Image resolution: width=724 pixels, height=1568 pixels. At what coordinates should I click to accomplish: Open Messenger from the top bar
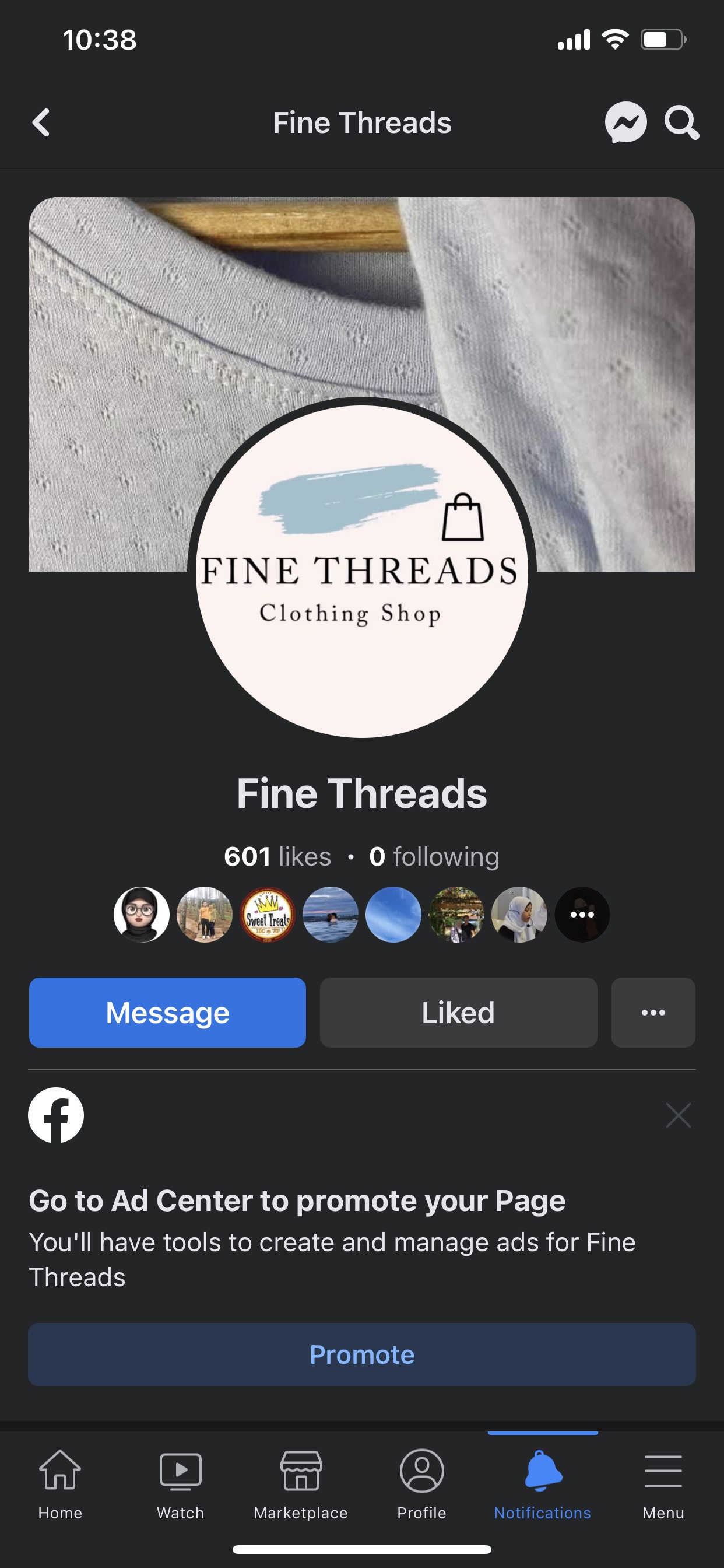tap(625, 123)
